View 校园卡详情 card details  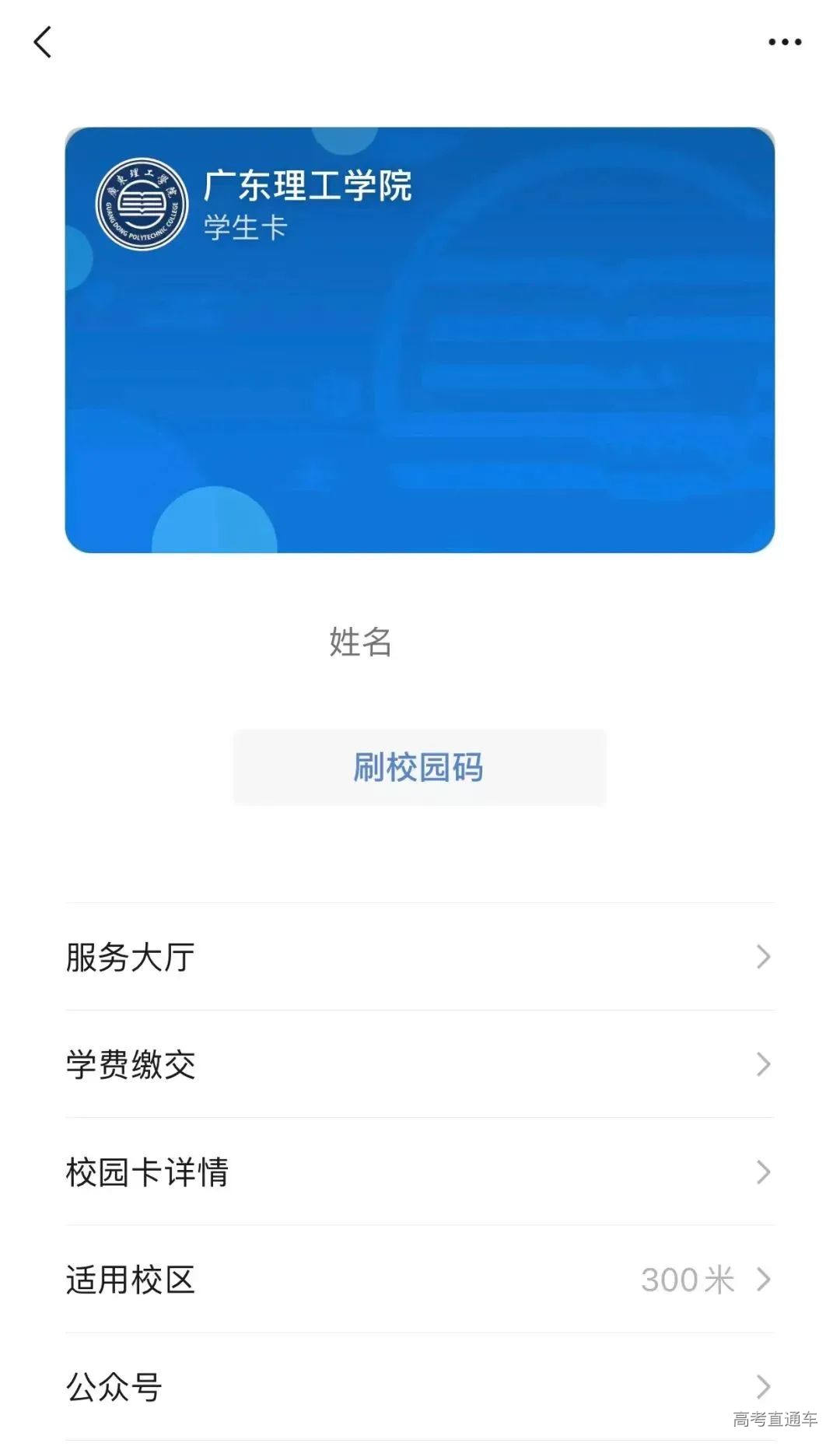(x=419, y=1172)
